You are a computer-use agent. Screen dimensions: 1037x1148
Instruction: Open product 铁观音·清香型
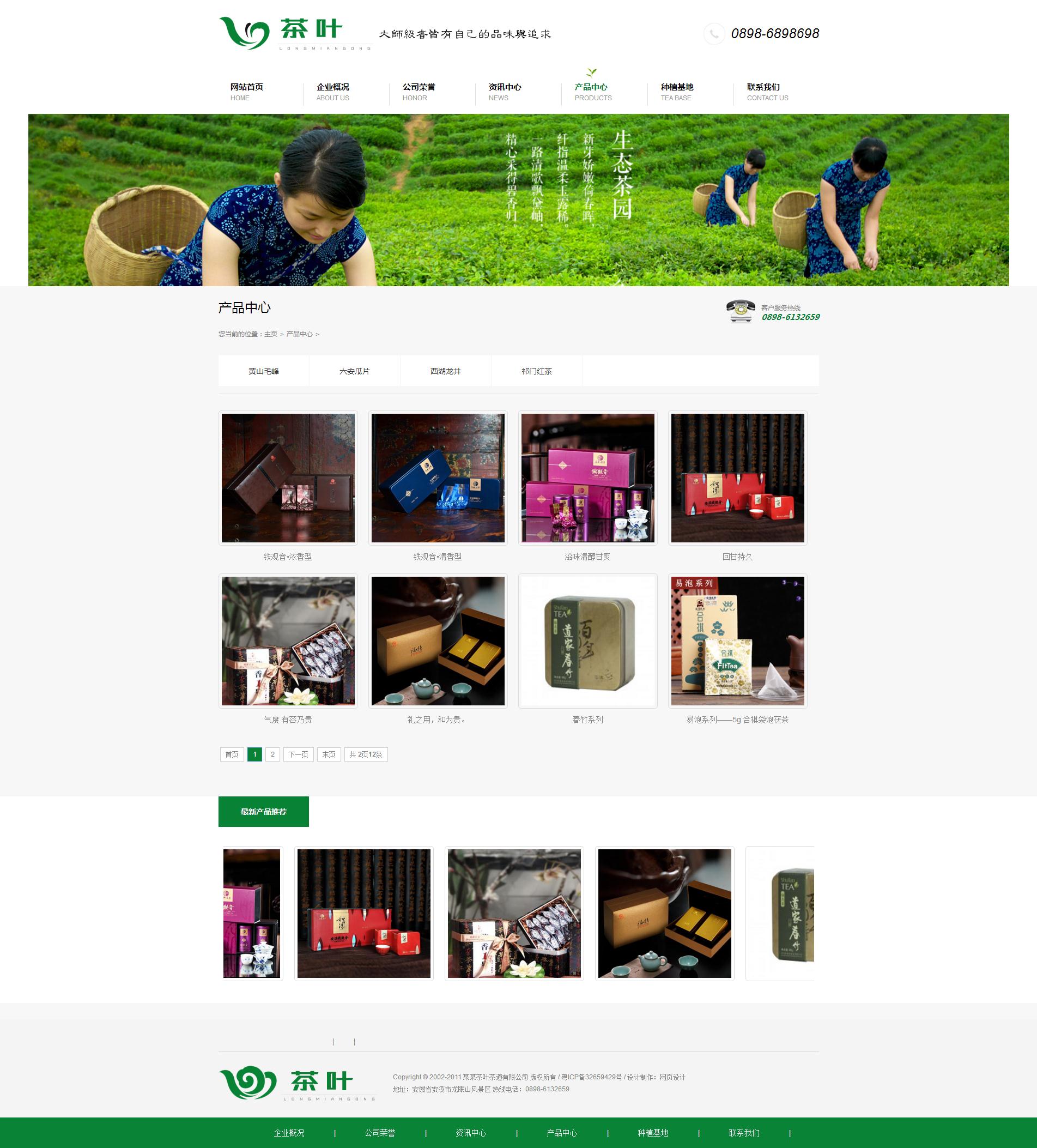pos(438,479)
